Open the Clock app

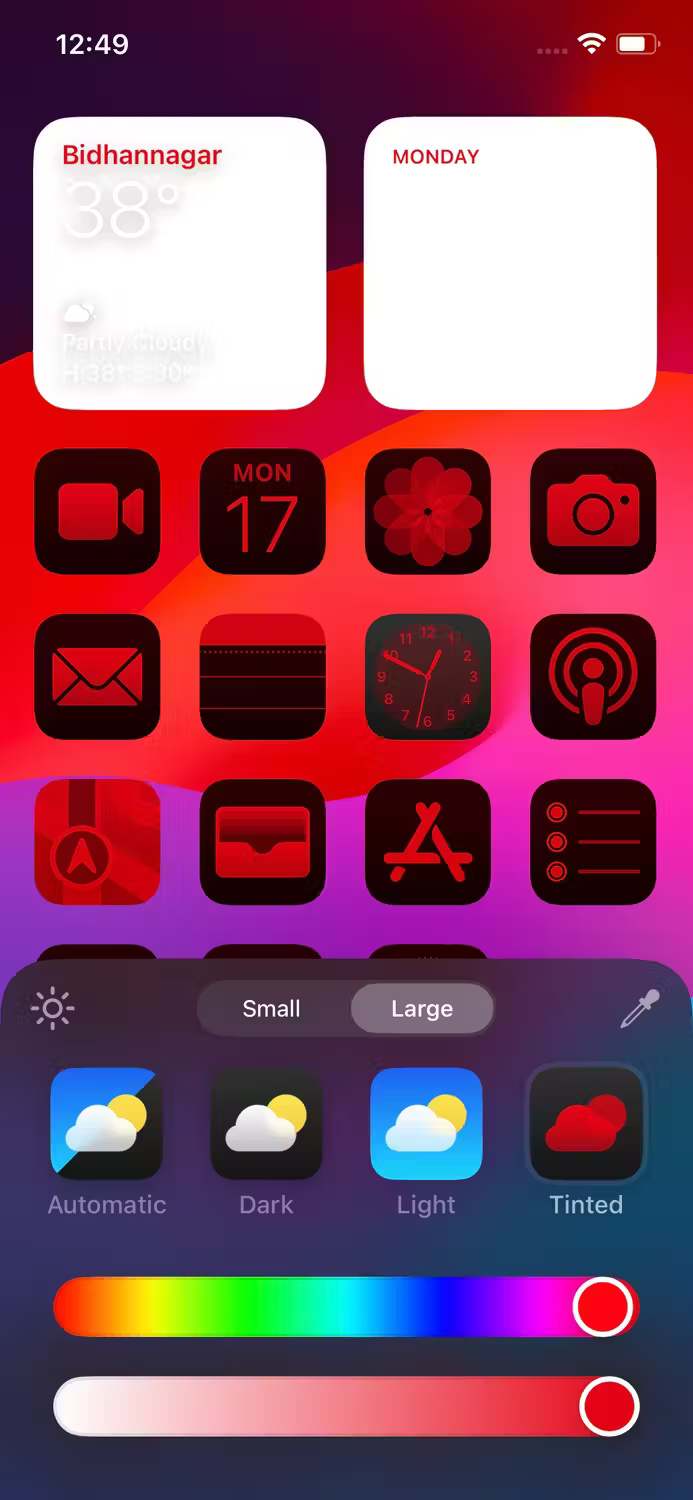tap(428, 676)
